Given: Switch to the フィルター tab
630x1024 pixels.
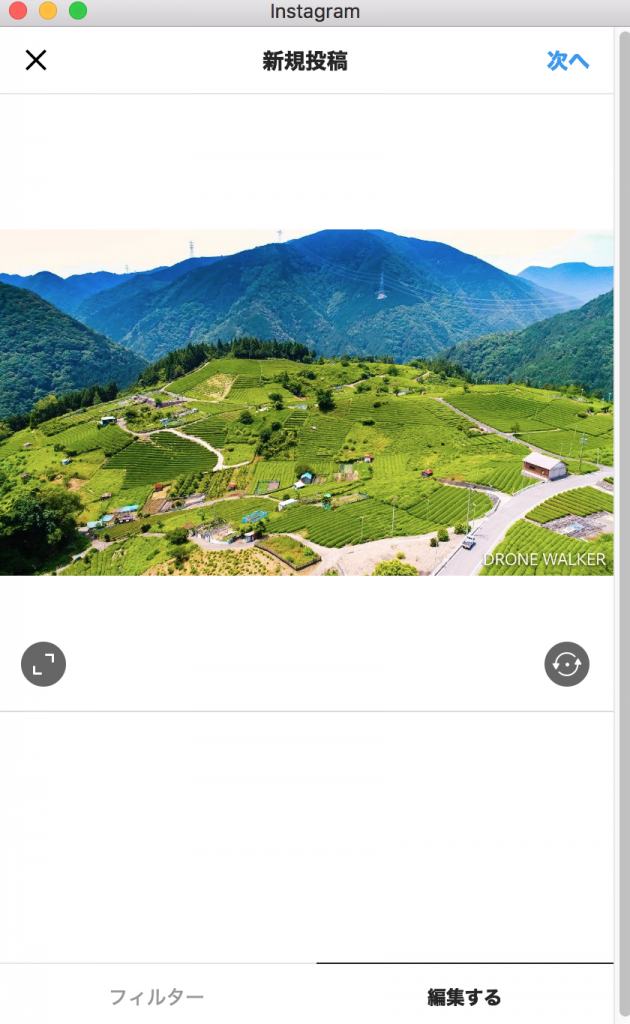Looking at the screenshot, I should (157, 996).
